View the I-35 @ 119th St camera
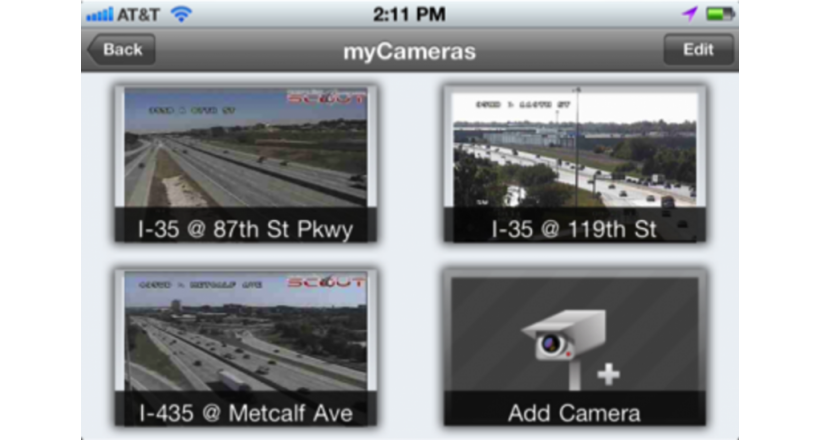 pos(574,164)
